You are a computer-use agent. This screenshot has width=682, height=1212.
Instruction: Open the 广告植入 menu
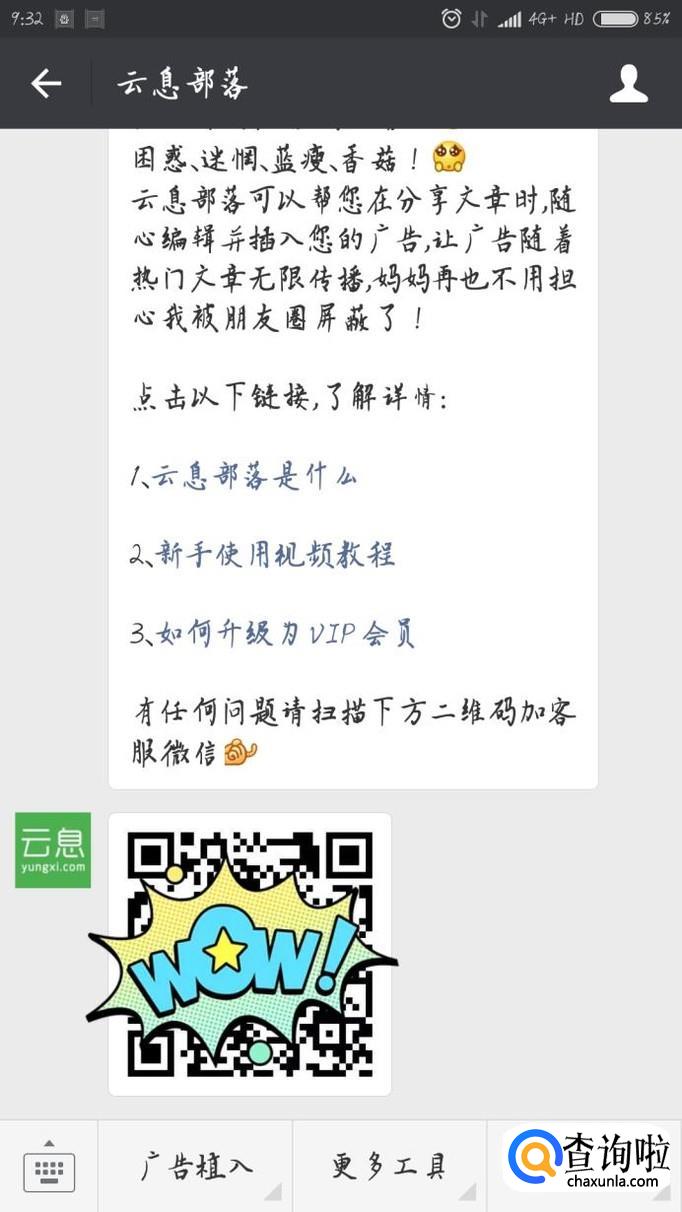pos(196,1167)
